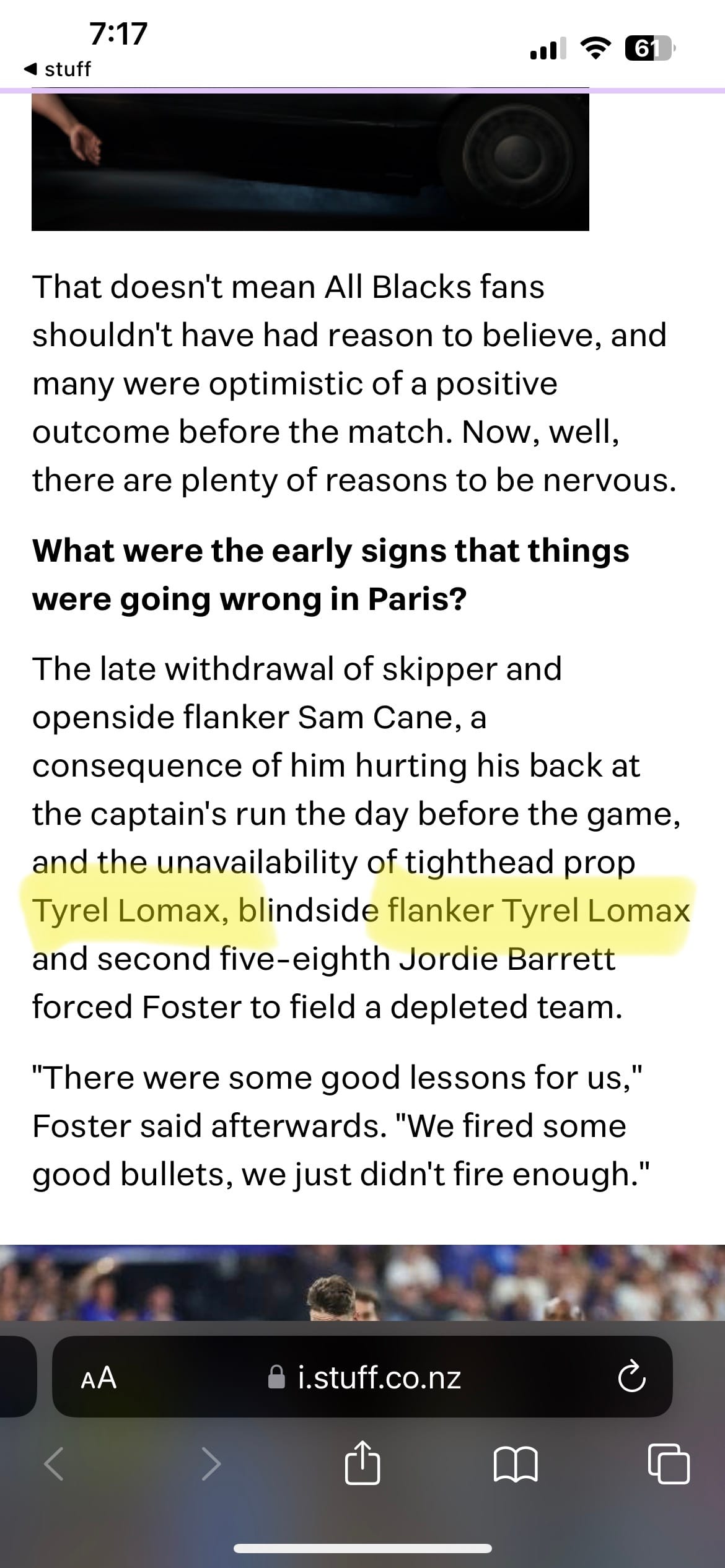Open the bookmarks book icon
Viewport: 725px width, 1568px height.
coord(516,1465)
